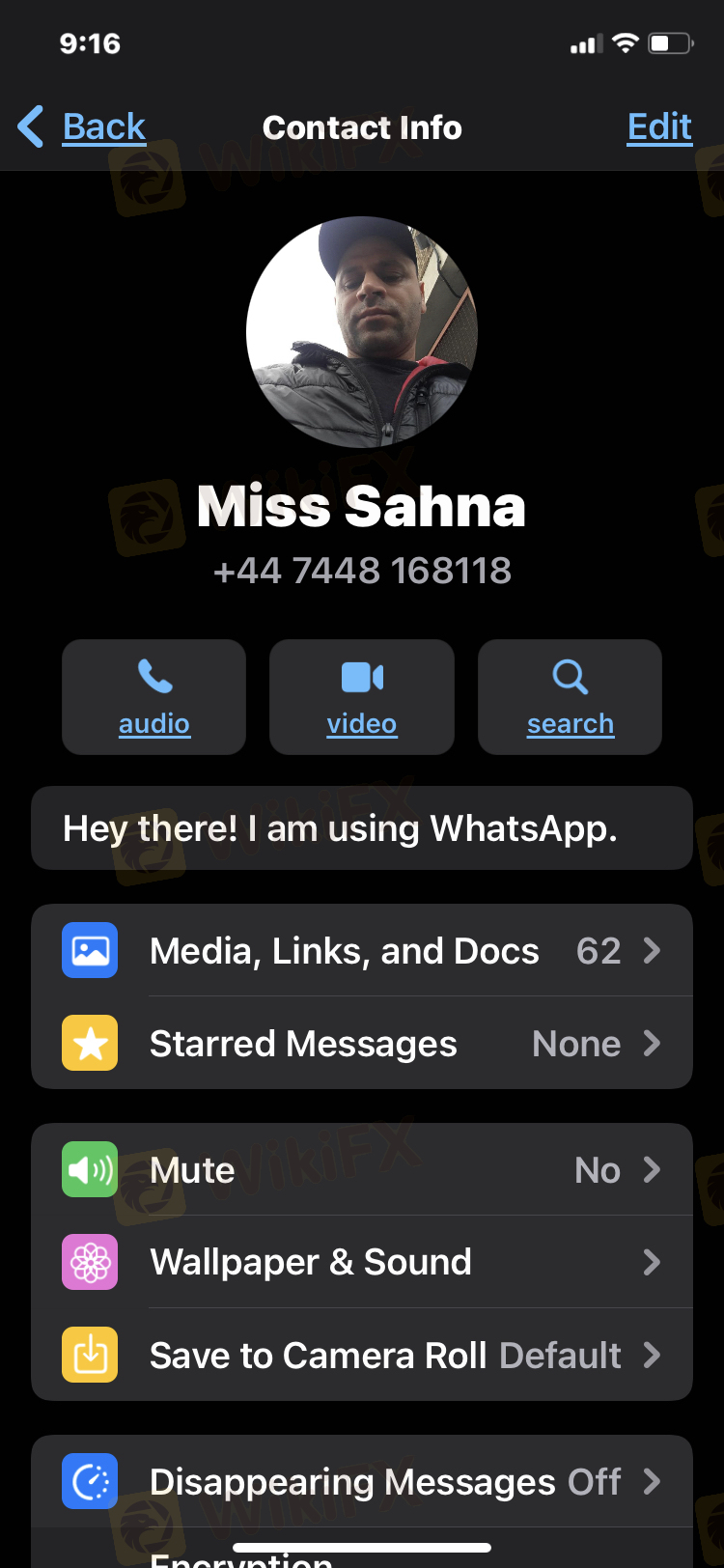The height and width of the screenshot is (1568, 724).
Task: Open Media, Links, and Docs
Action: [362, 950]
